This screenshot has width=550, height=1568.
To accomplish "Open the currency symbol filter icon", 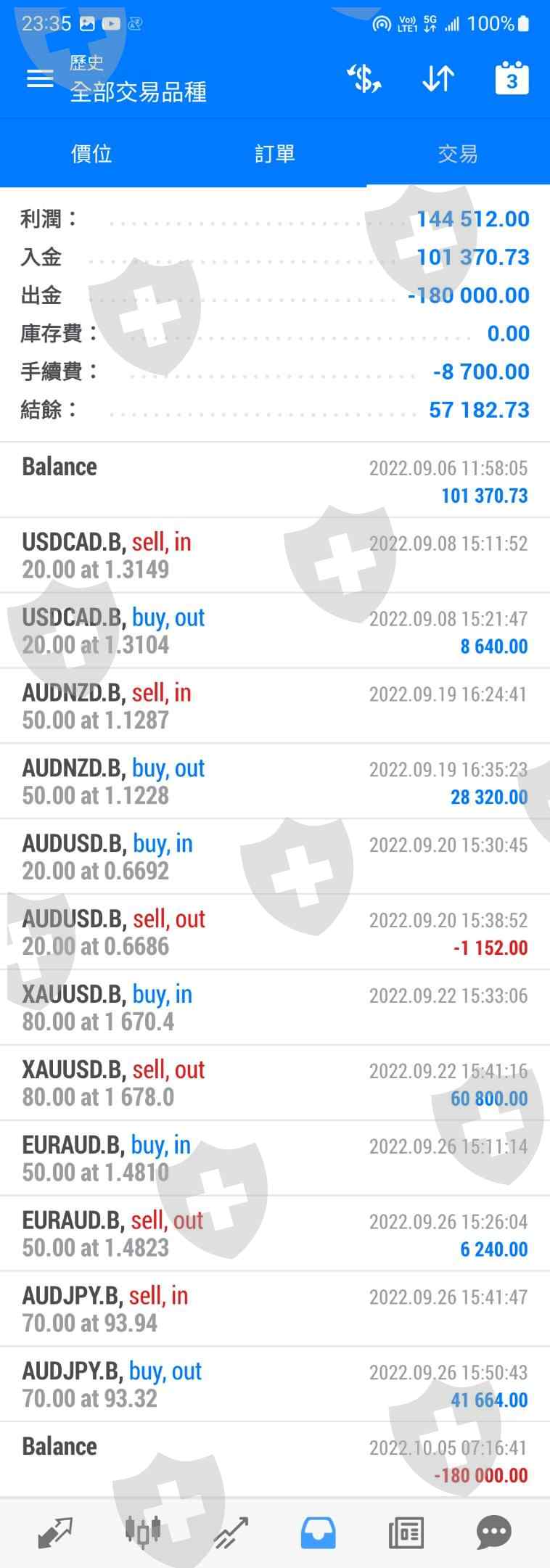I will 364,78.
